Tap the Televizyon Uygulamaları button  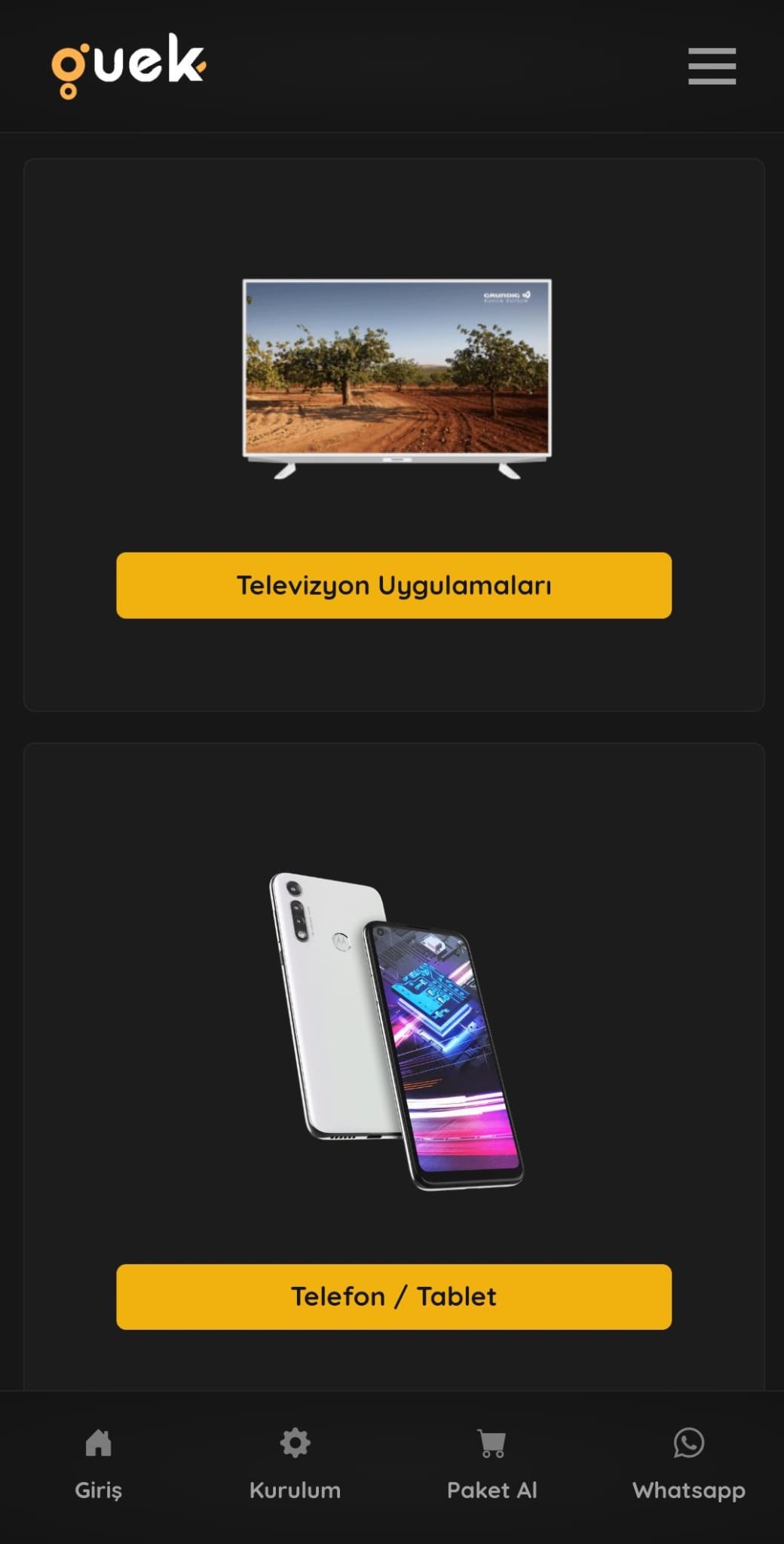394,585
